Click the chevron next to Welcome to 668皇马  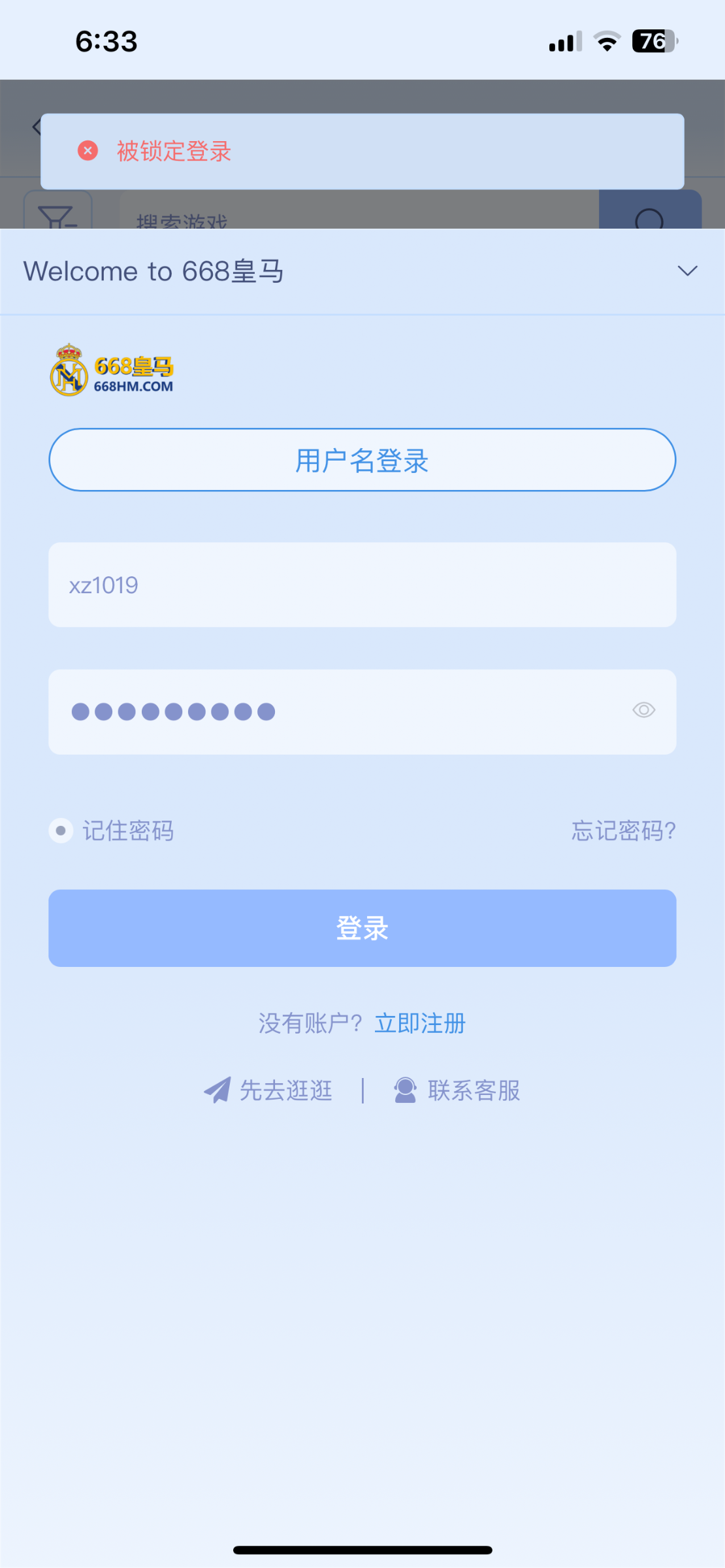click(686, 270)
